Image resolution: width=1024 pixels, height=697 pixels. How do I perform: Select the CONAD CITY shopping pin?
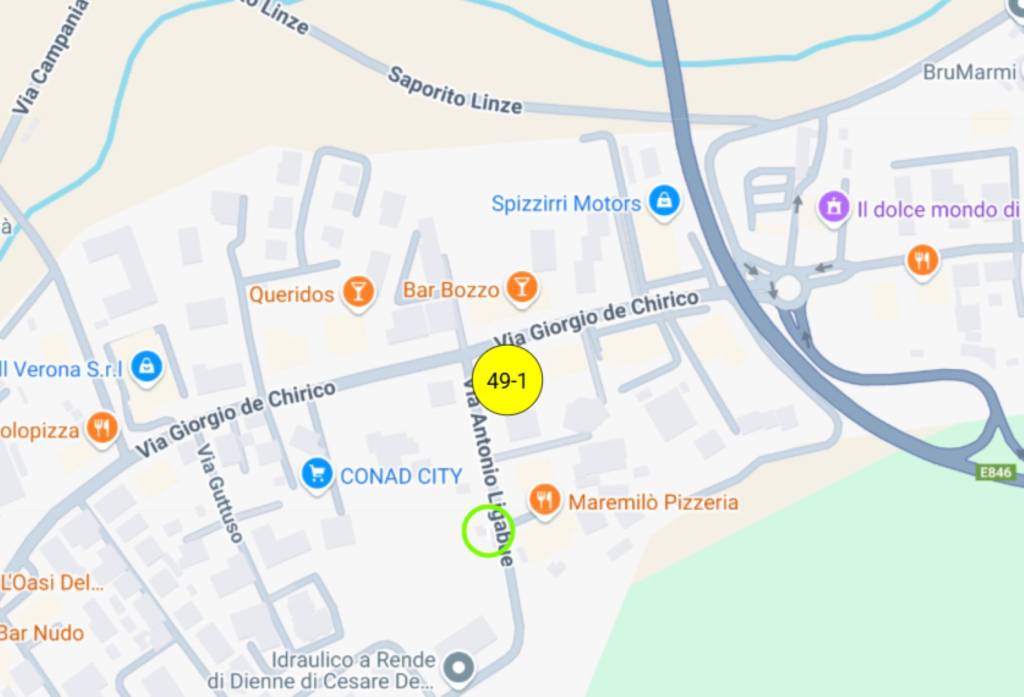coord(317,473)
